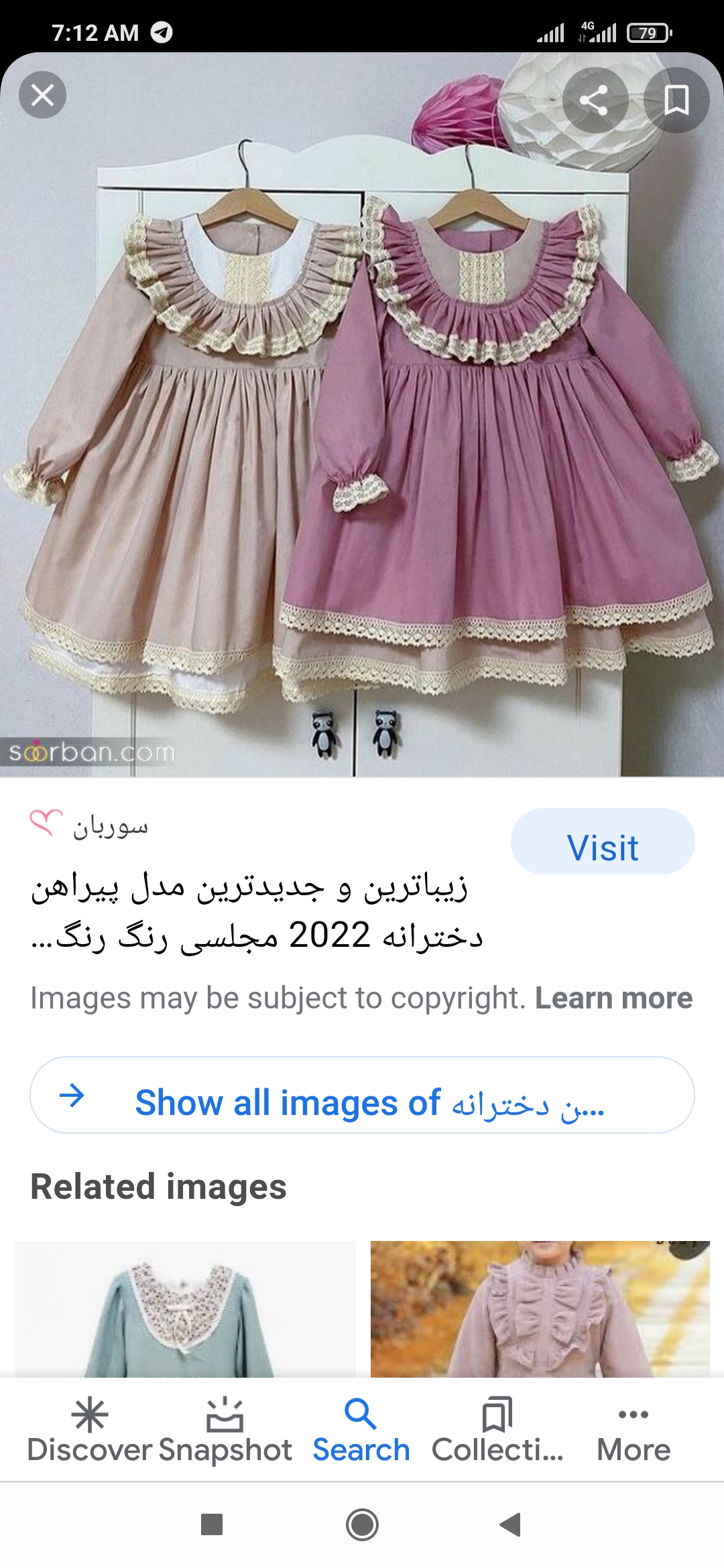The width and height of the screenshot is (724, 1568).
Task: Close the image viewer
Action: (42, 95)
